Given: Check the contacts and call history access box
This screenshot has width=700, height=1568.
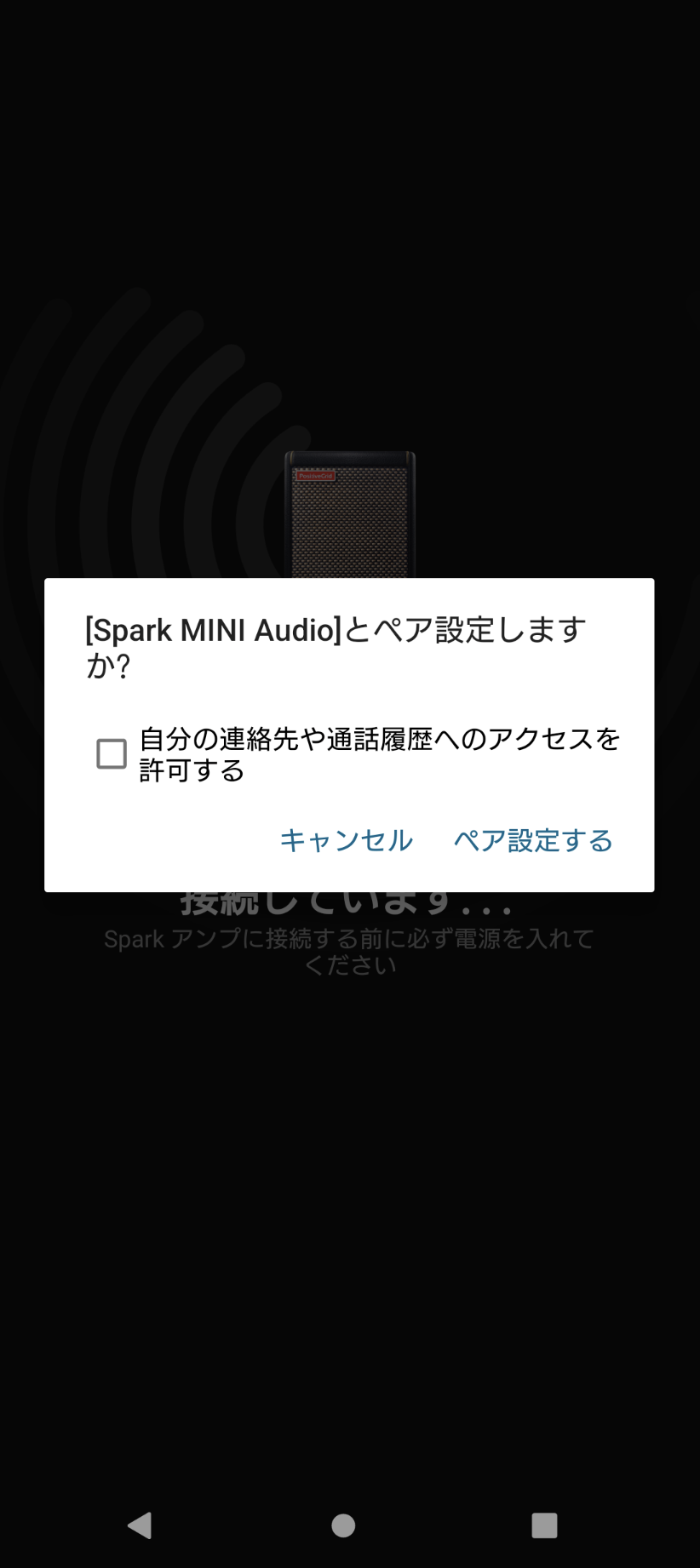Looking at the screenshot, I should tap(112, 754).
